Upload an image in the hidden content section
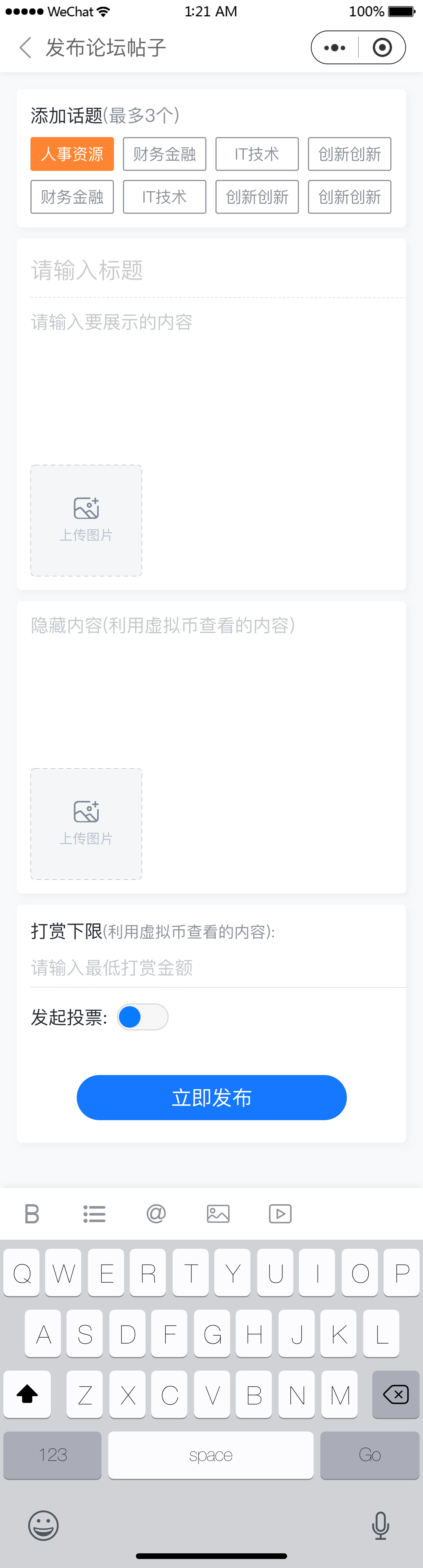Image resolution: width=423 pixels, height=1568 pixels. [86, 823]
